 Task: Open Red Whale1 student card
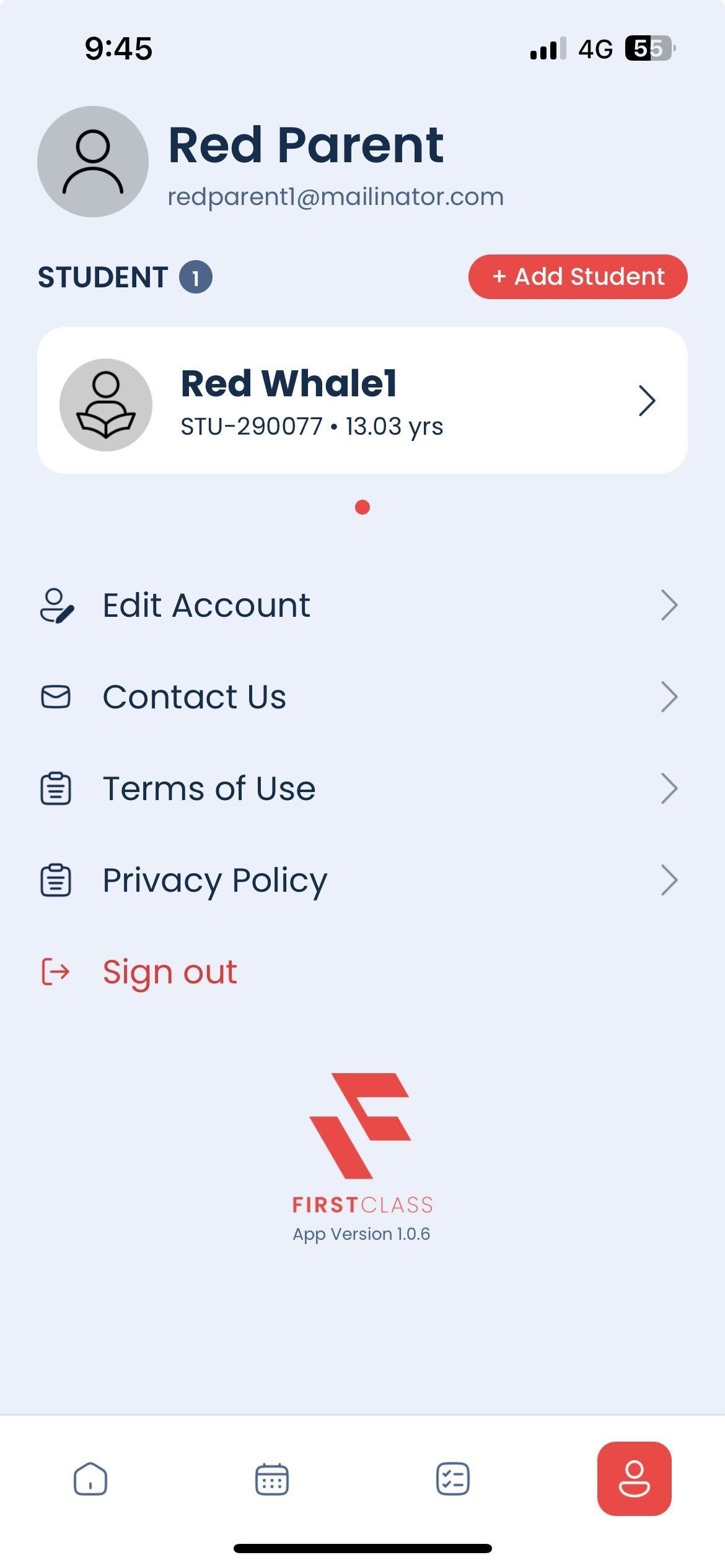[x=362, y=401]
